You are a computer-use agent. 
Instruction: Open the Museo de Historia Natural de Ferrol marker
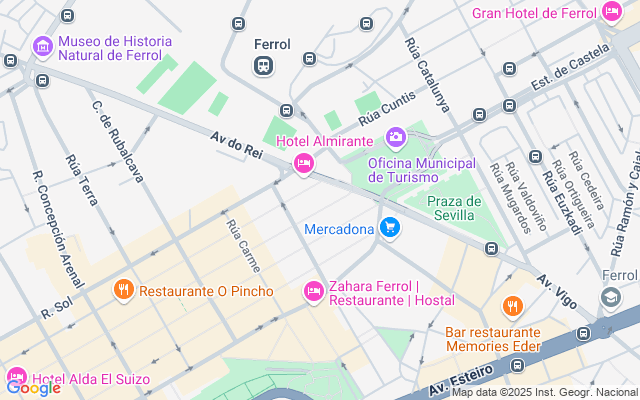pyautogui.click(x=42, y=46)
